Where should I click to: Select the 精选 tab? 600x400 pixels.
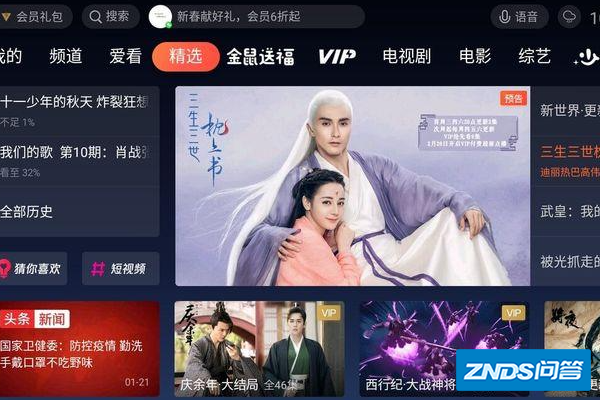[185, 56]
